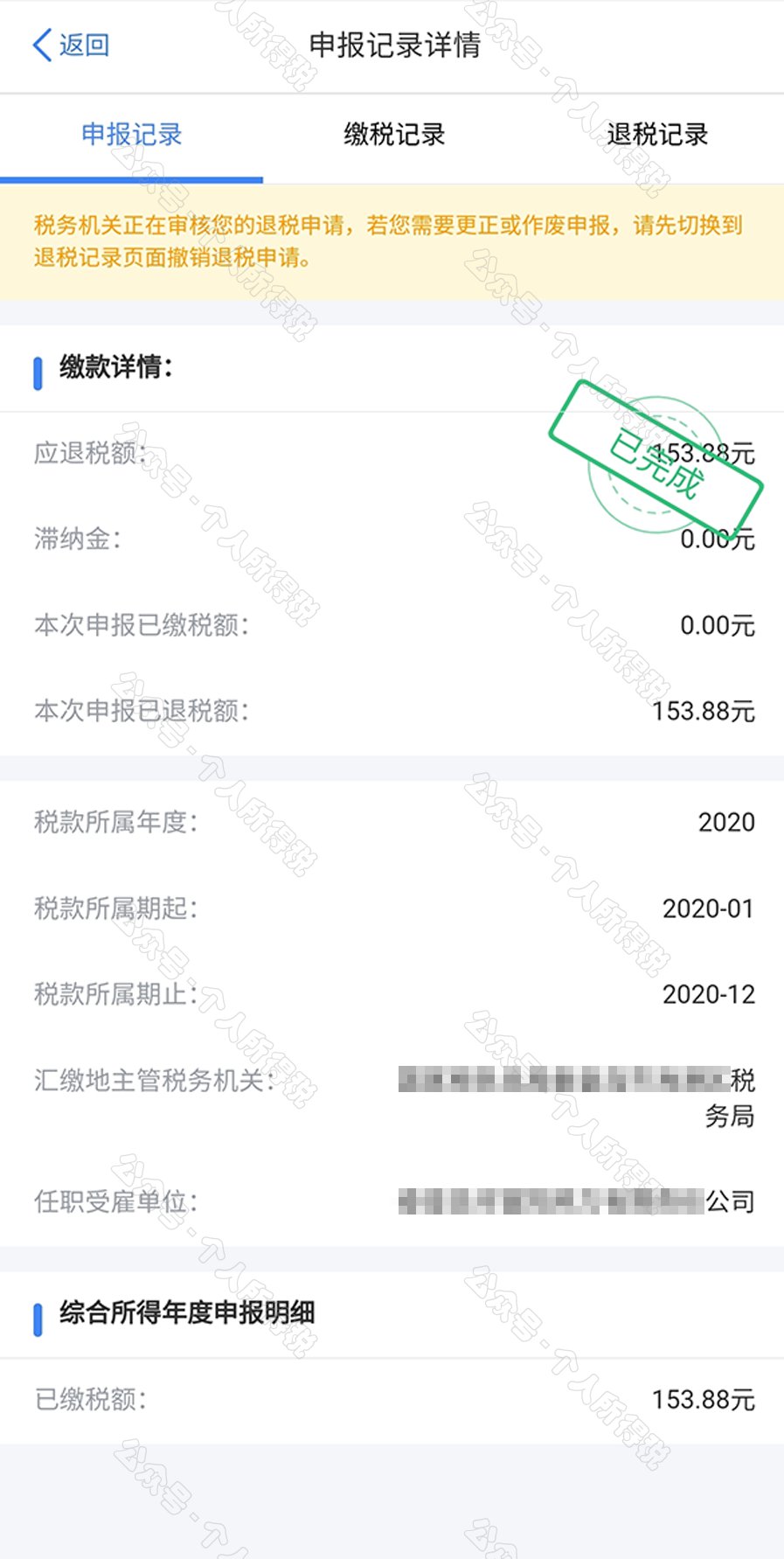Open the 退税记录 tab
784x1559 pixels.
pos(656,135)
